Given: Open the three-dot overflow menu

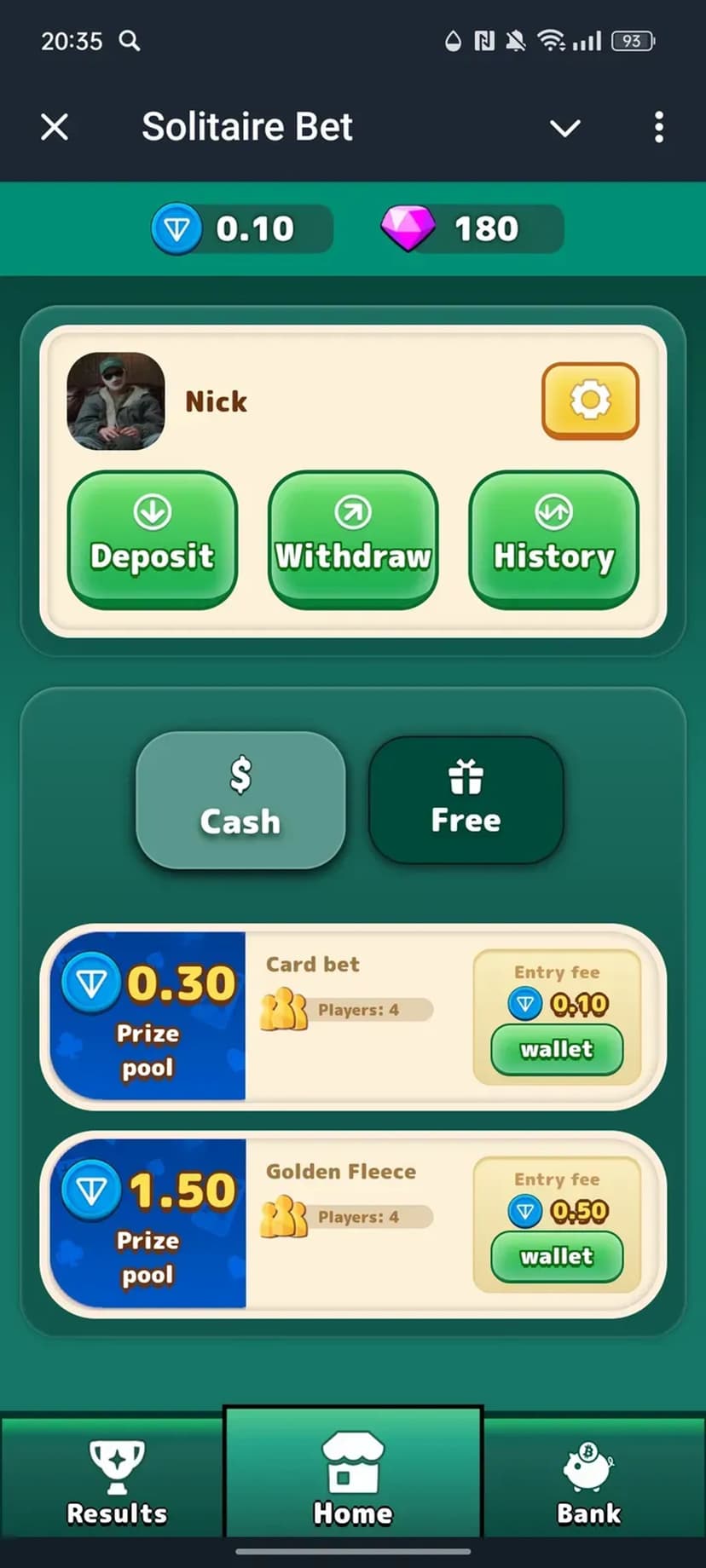Looking at the screenshot, I should (x=658, y=128).
